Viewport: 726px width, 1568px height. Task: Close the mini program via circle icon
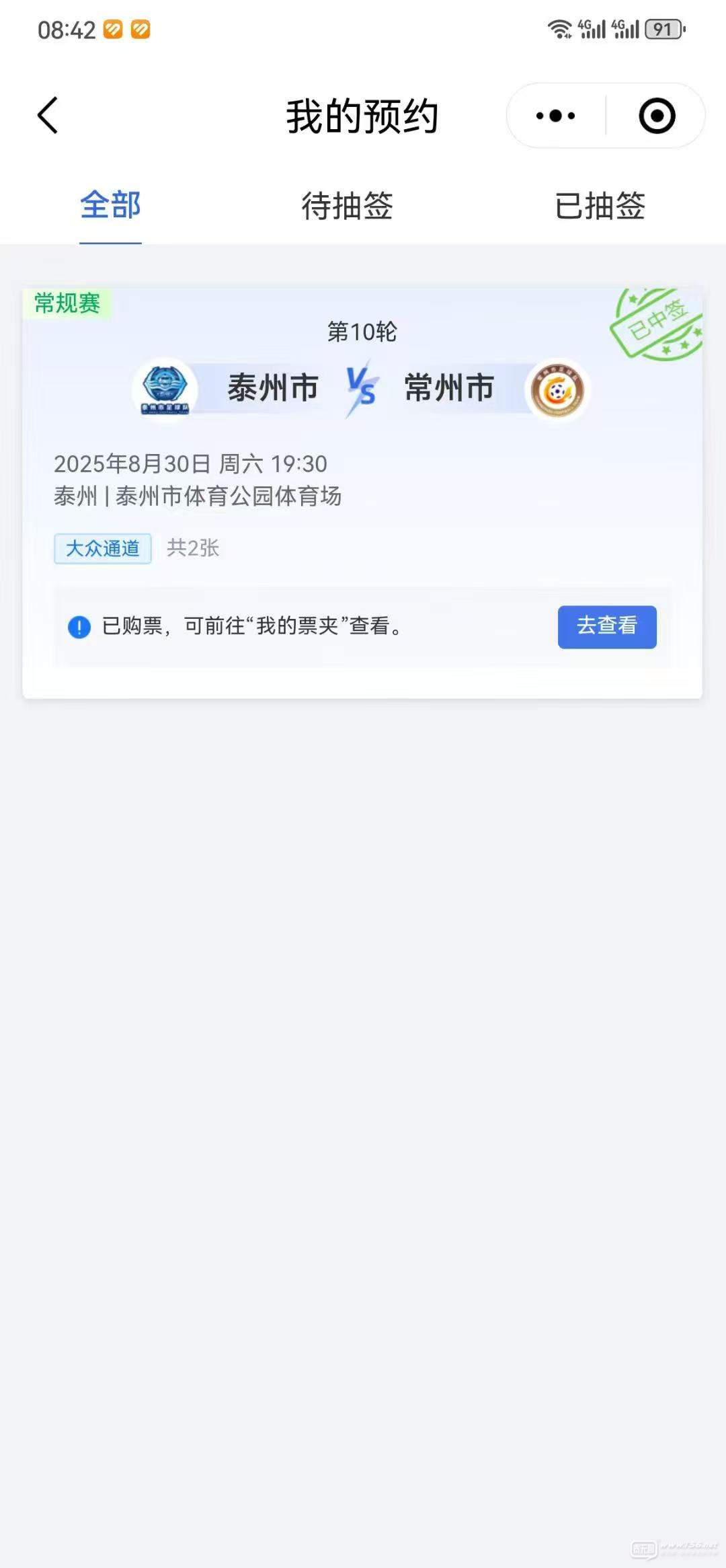[656, 116]
